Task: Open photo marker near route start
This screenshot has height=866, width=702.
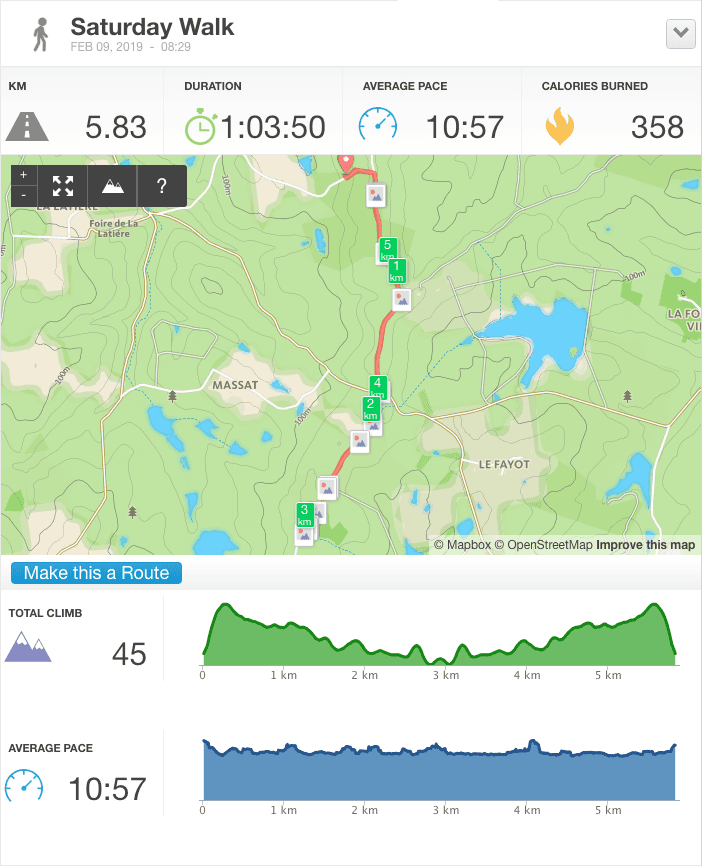Action: [375, 195]
